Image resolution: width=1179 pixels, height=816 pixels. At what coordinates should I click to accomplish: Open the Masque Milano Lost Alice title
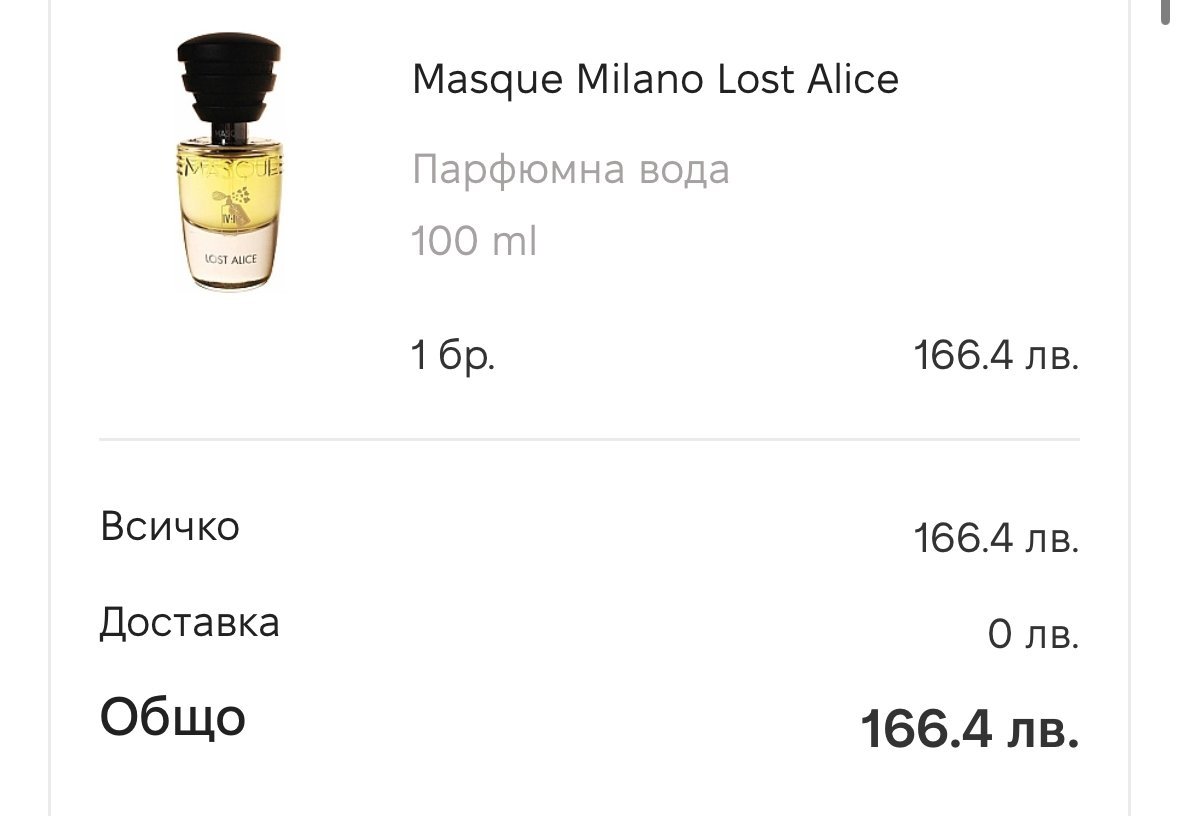point(655,79)
